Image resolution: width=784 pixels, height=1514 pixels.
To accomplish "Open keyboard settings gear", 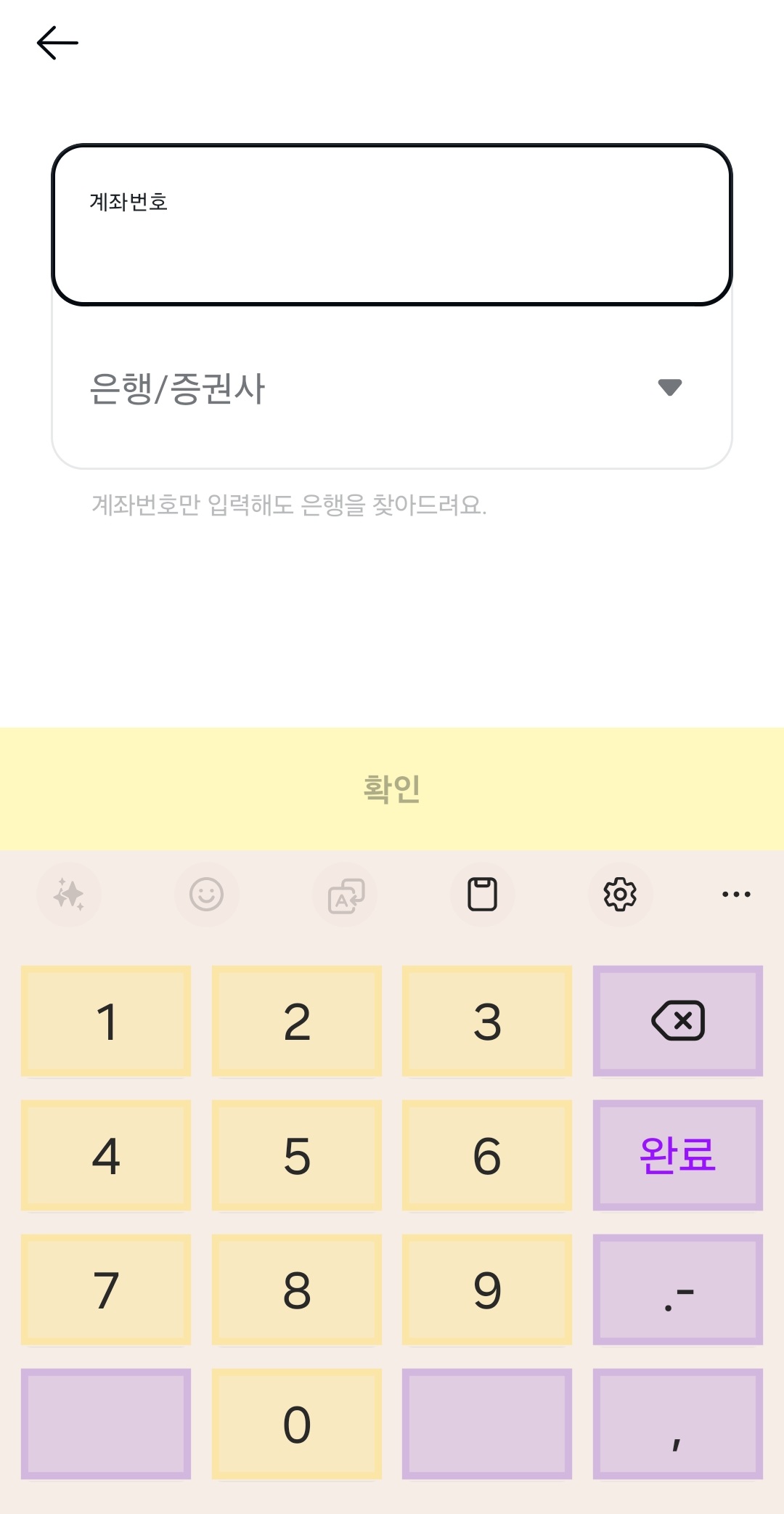I will (x=620, y=895).
